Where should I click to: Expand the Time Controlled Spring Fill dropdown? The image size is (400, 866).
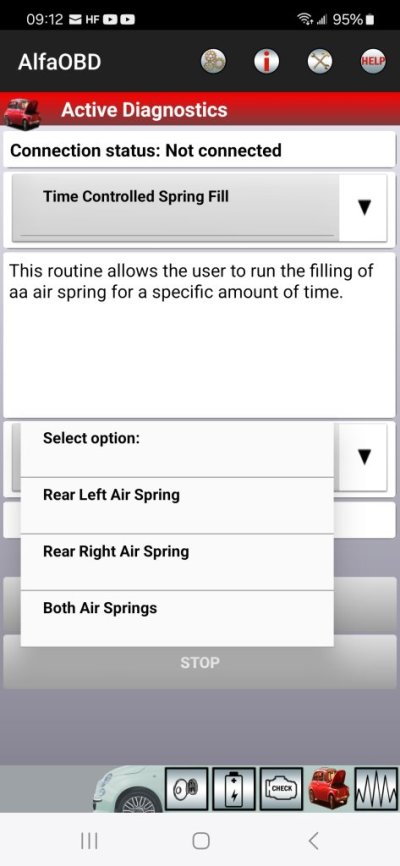tap(199, 208)
